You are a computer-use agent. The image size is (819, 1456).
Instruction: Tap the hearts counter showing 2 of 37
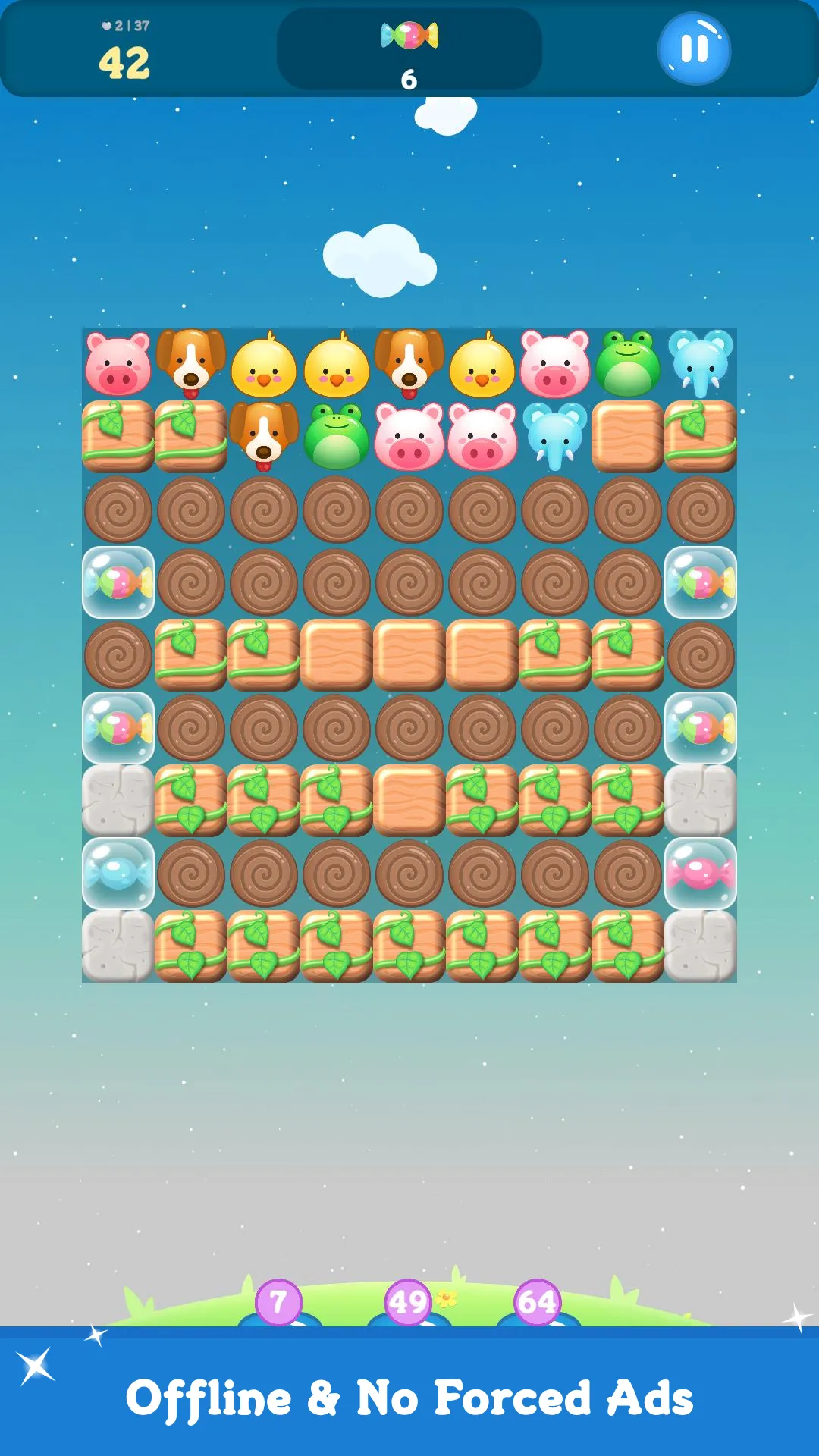124,25
